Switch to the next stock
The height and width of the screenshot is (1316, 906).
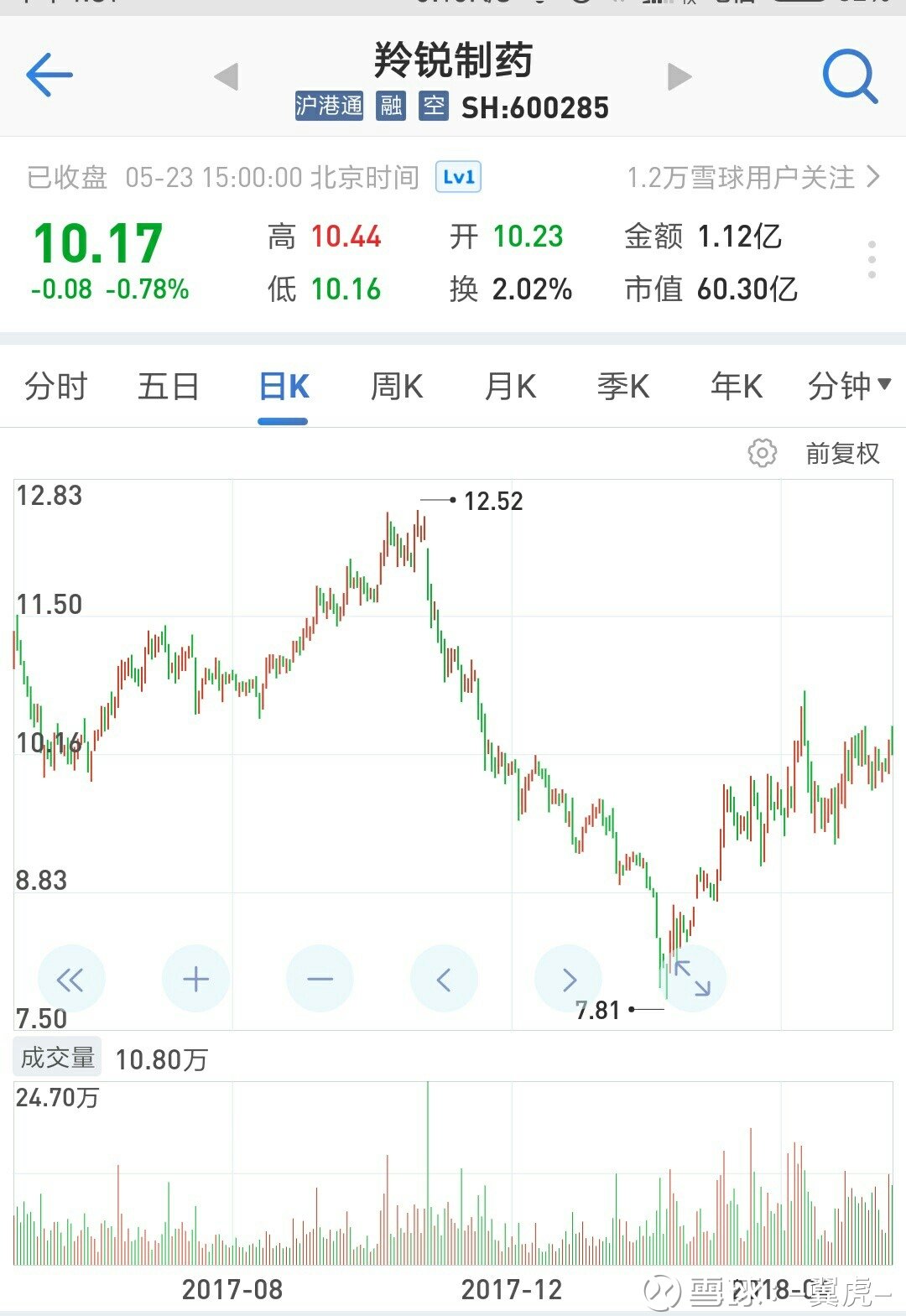pos(679,76)
